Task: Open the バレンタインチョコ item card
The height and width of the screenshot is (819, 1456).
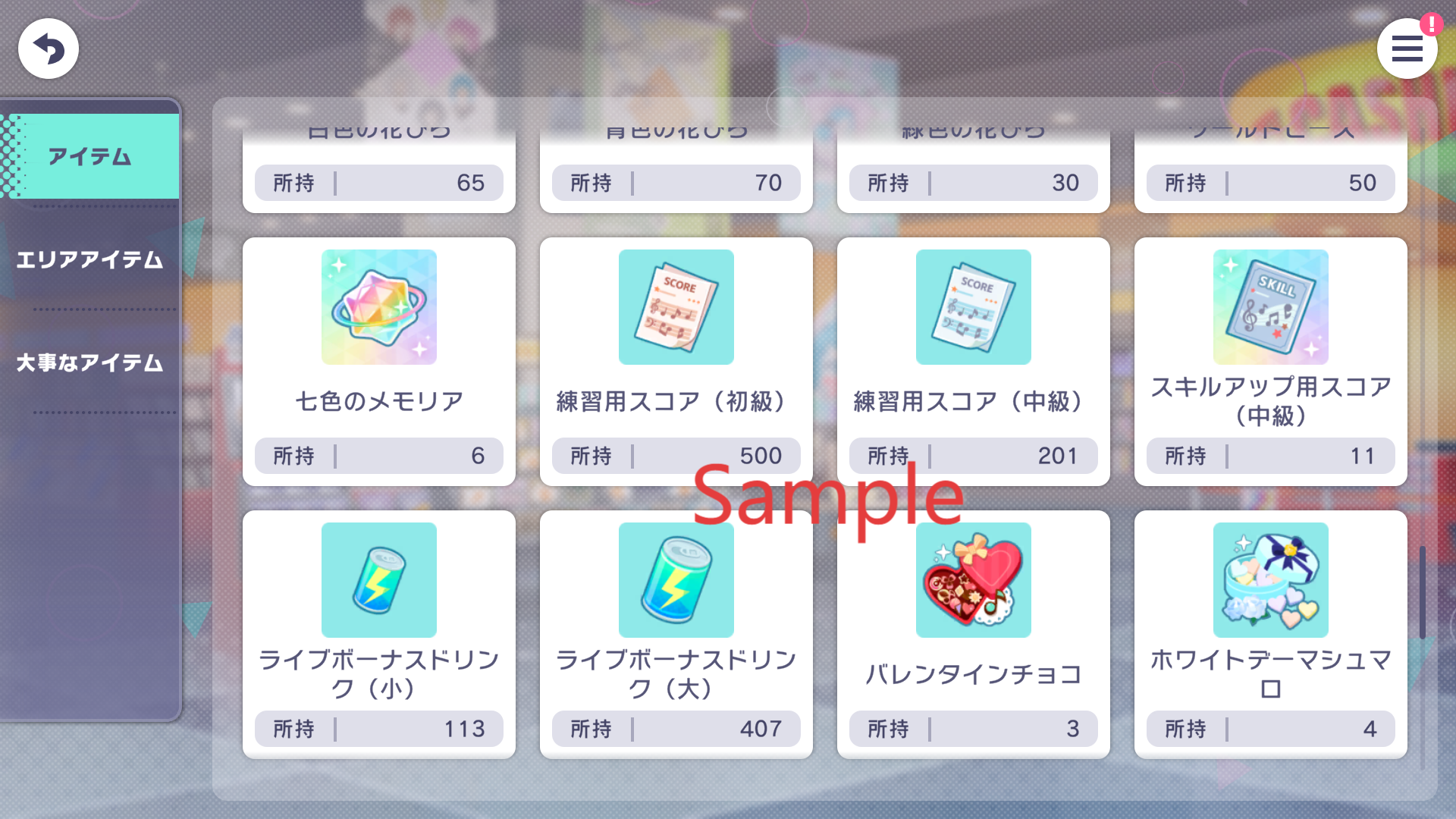Action: pyautogui.click(x=973, y=634)
